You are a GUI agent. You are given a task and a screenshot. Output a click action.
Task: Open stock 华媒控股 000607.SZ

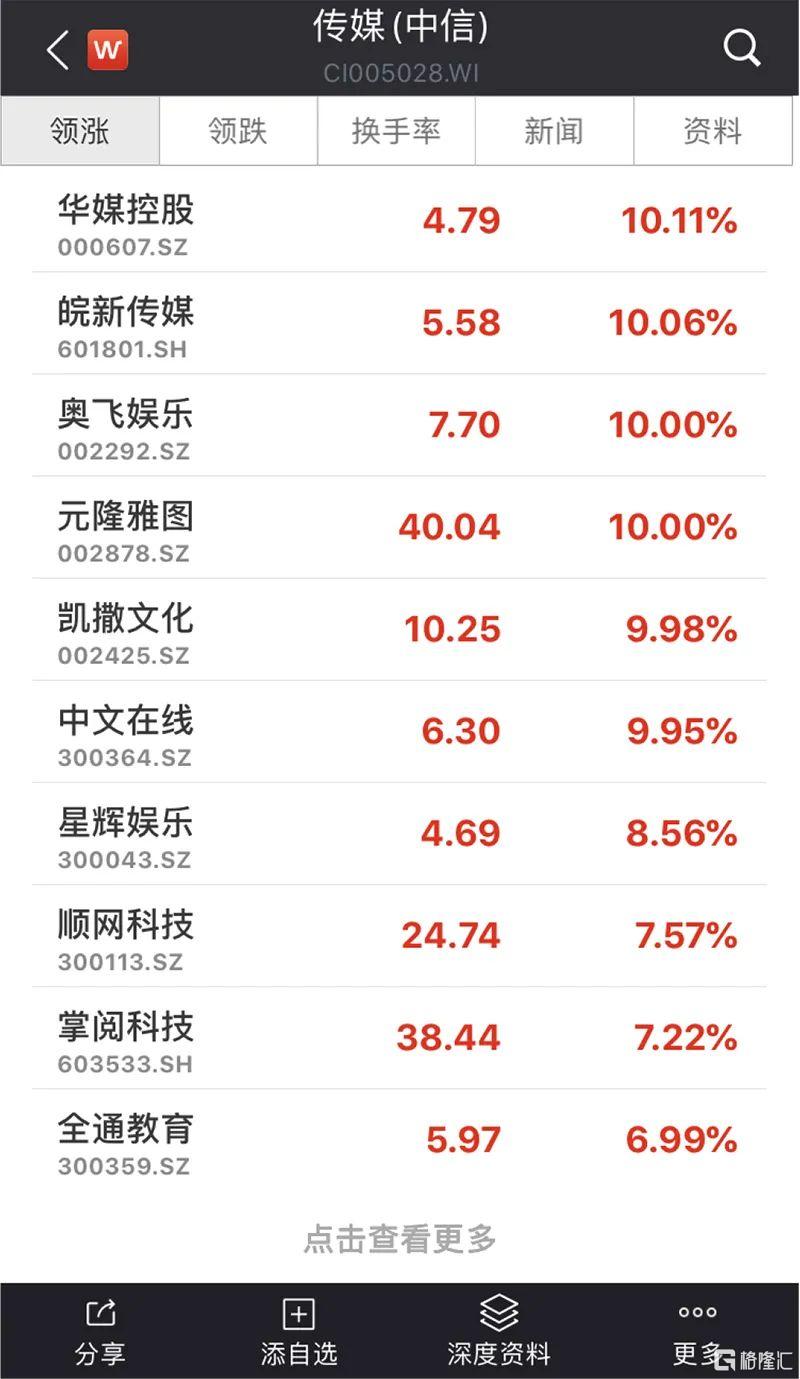399,222
